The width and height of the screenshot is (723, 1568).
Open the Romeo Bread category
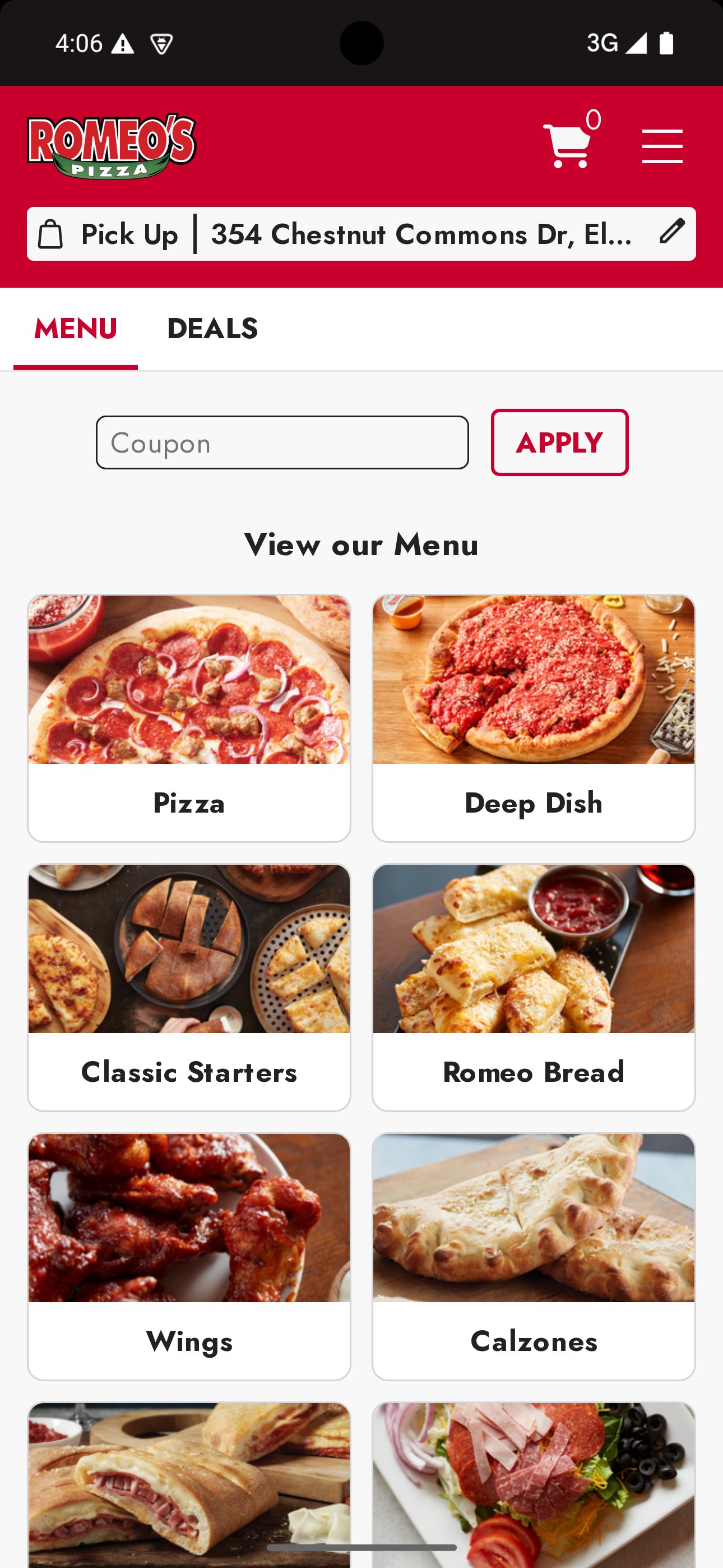[x=533, y=988]
